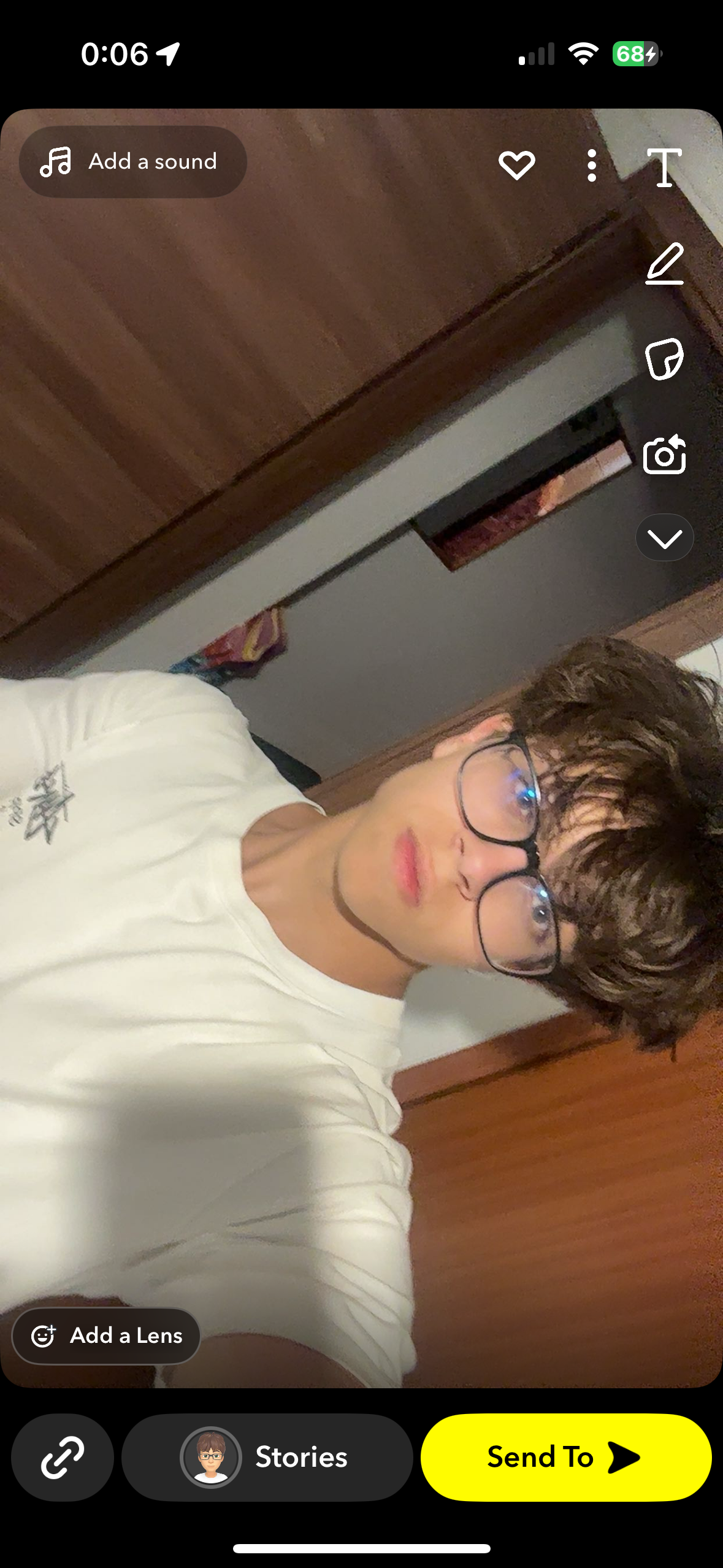The height and width of the screenshot is (1568, 723).
Task: Expand more editing tools chevron
Action: click(664, 539)
